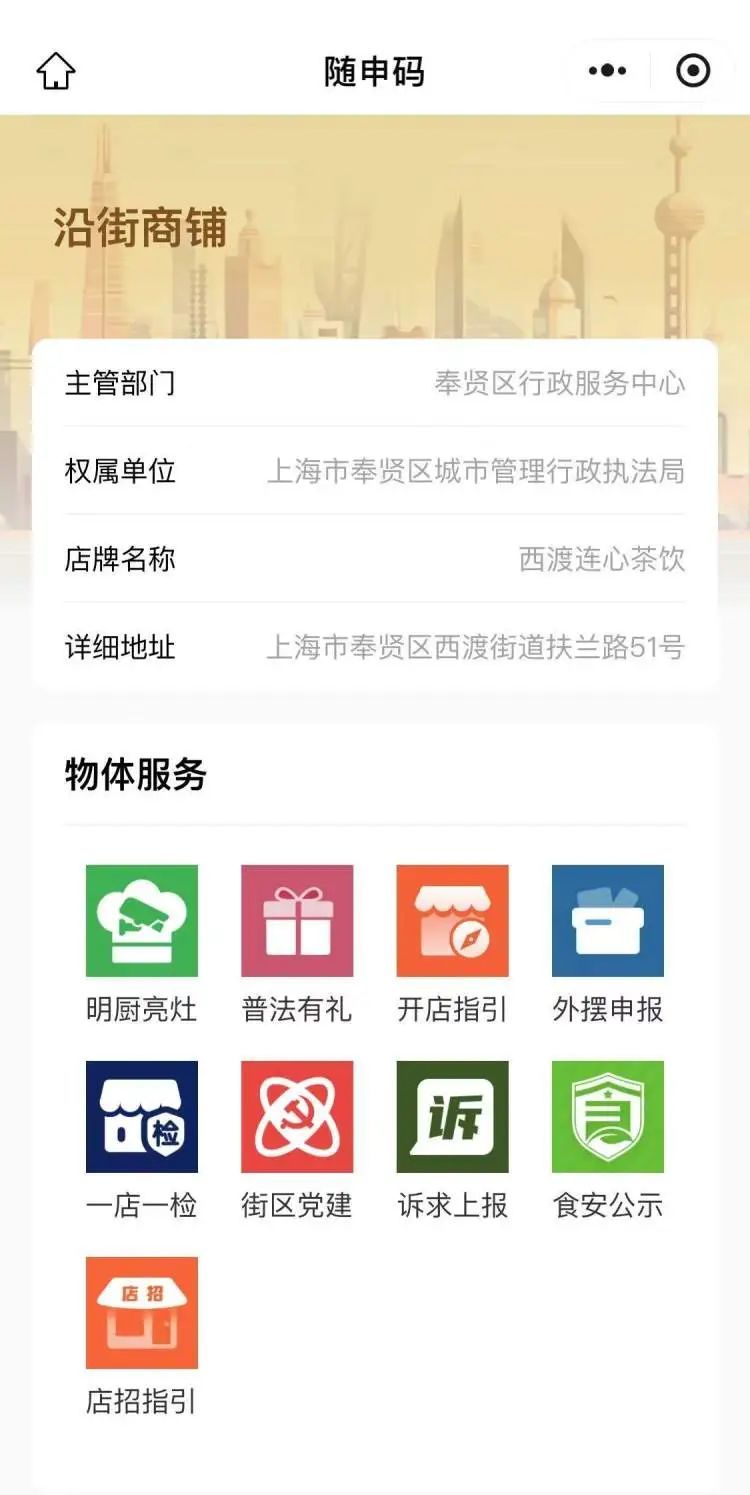Open the three-dot more options menu

(x=604, y=70)
